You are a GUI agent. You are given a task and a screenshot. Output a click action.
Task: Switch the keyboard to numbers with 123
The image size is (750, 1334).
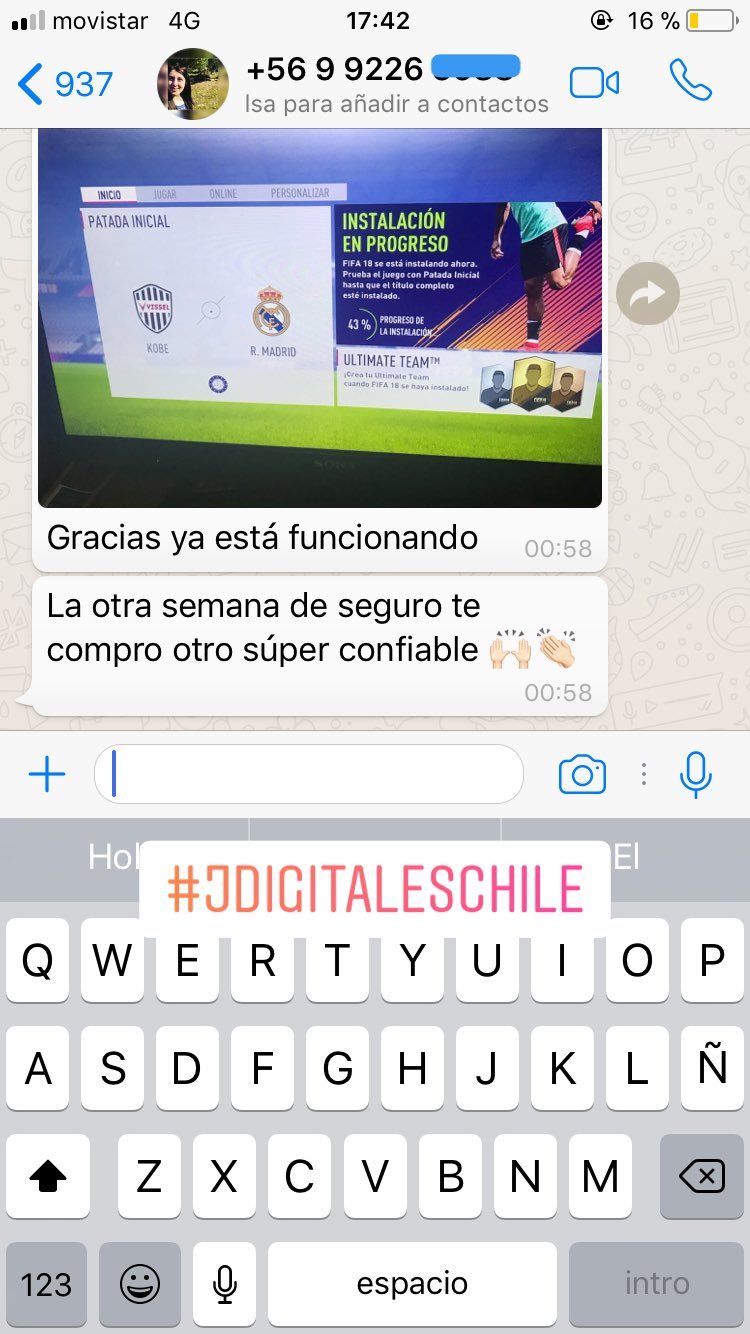[47, 1284]
